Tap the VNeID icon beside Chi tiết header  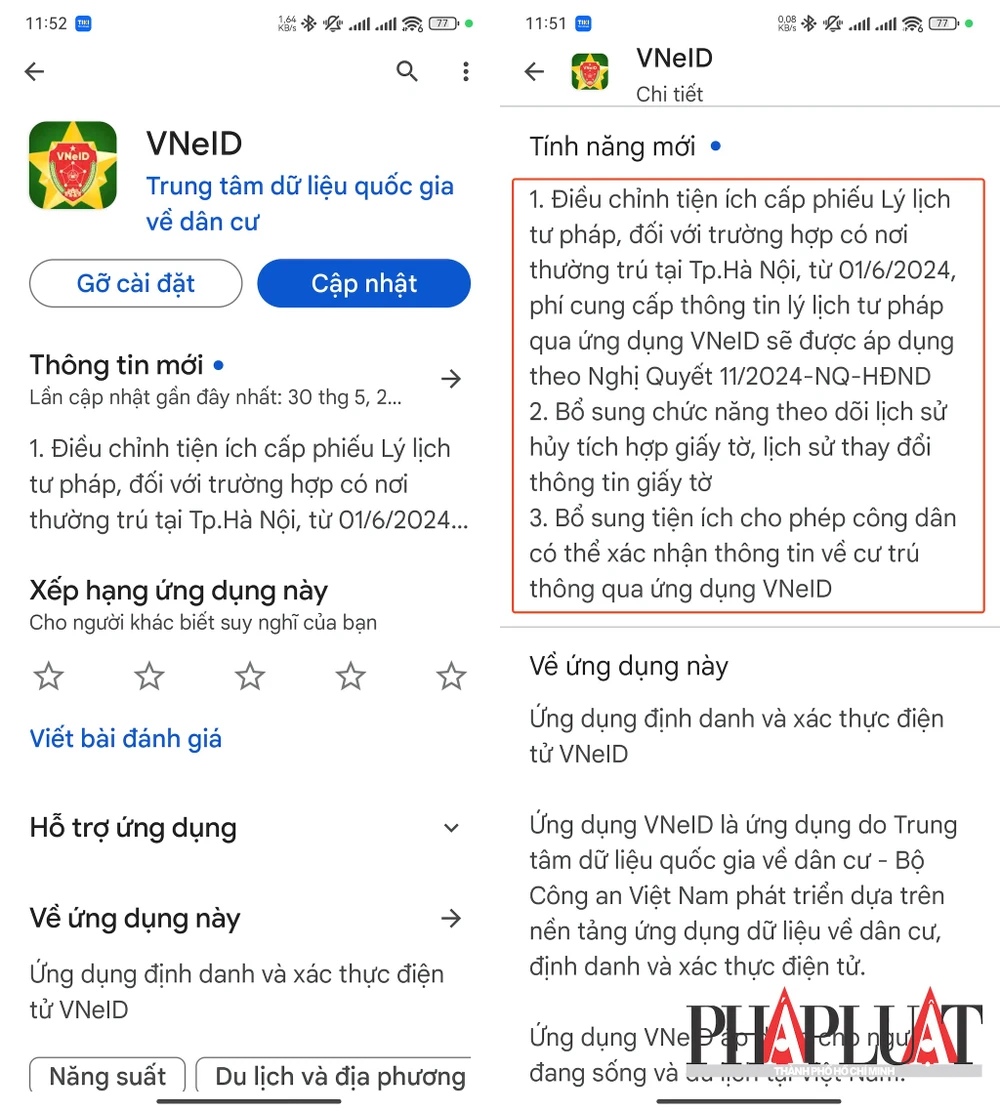tap(590, 72)
